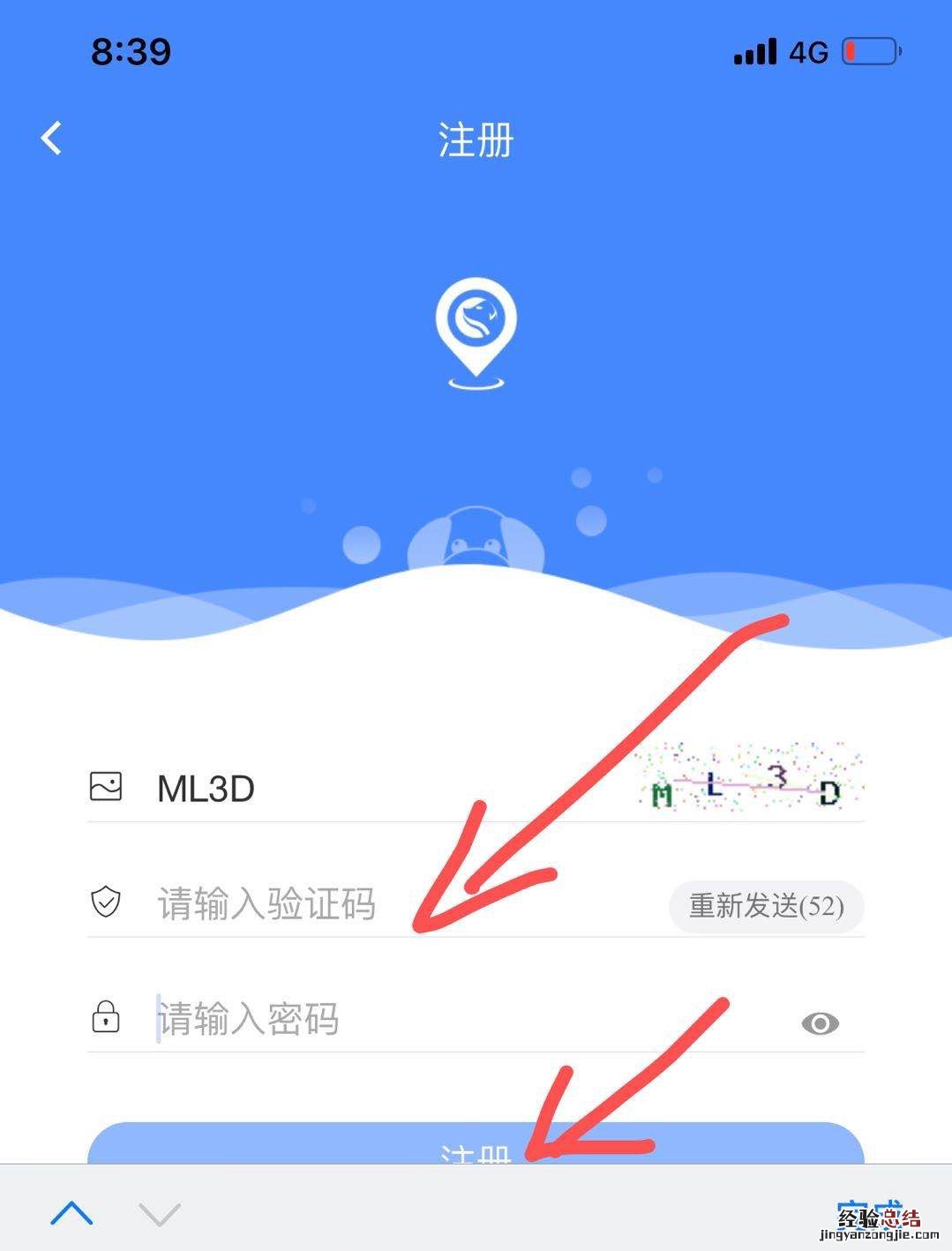Collapse the keyboard with the down chevron
The height and width of the screenshot is (1251, 952).
pyautogui.click(x=156, y=1215)
